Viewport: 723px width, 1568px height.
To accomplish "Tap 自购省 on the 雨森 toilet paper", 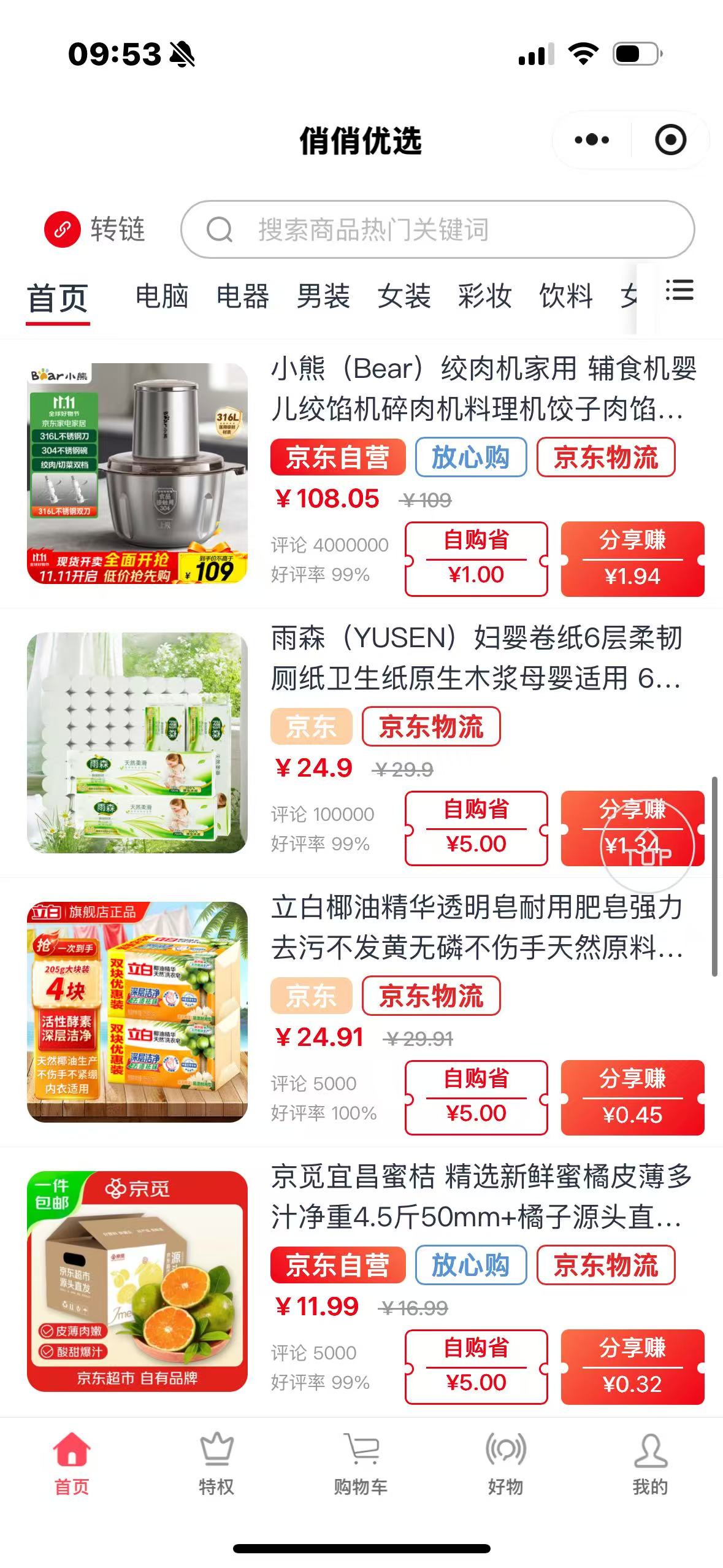I will tap(476, 828).
